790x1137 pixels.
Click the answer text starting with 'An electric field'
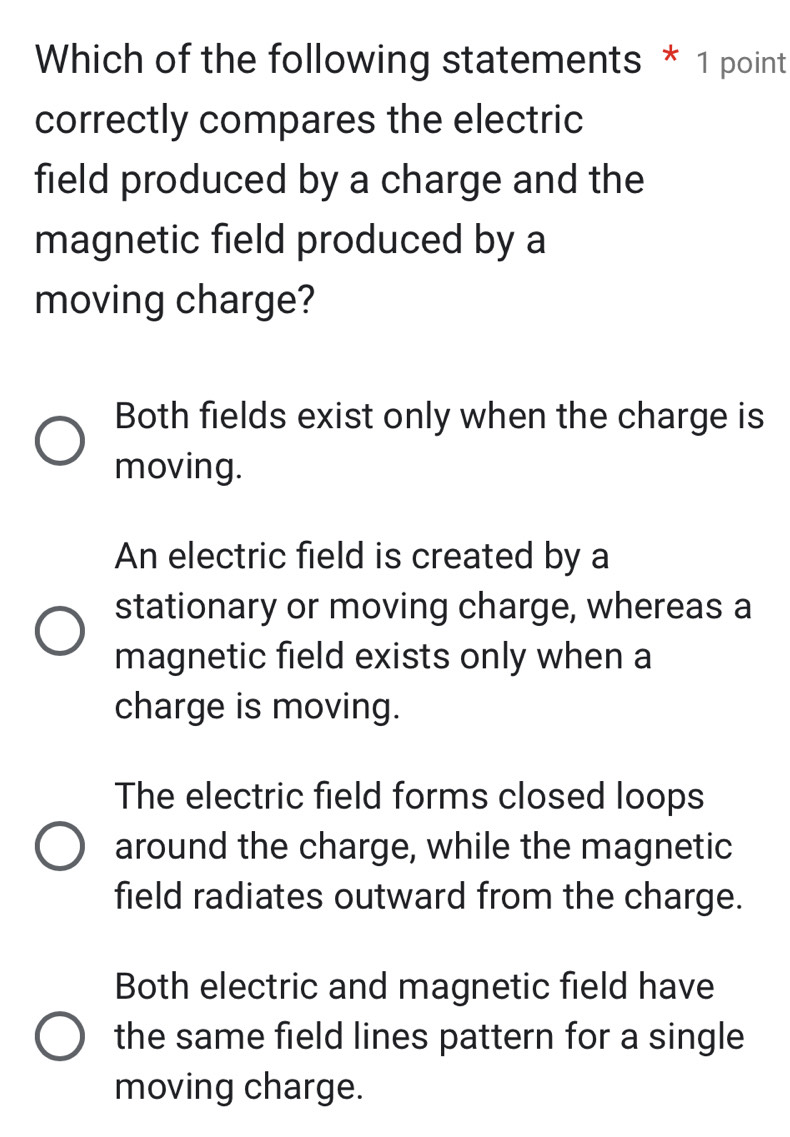coord(430,631)
